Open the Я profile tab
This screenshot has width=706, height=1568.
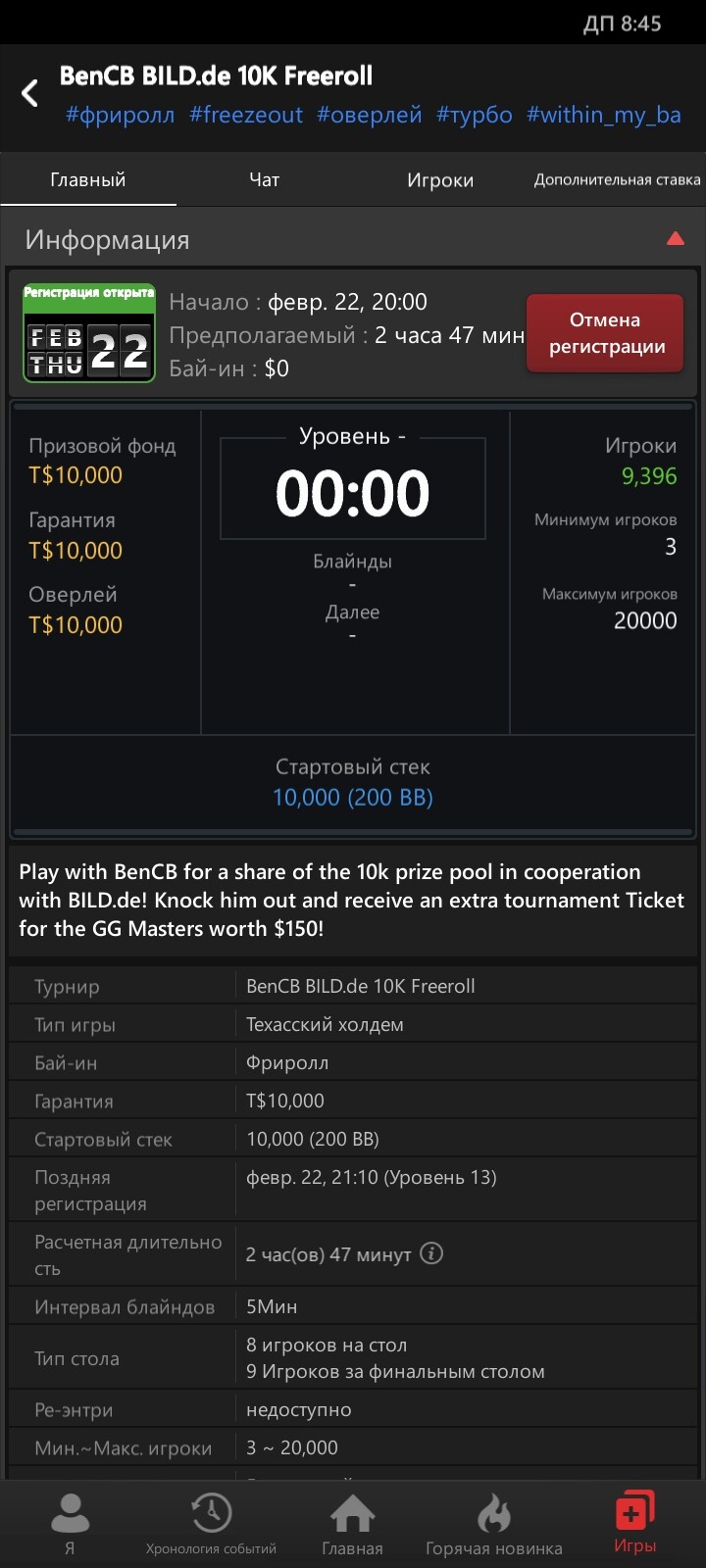coord(70,1524)
